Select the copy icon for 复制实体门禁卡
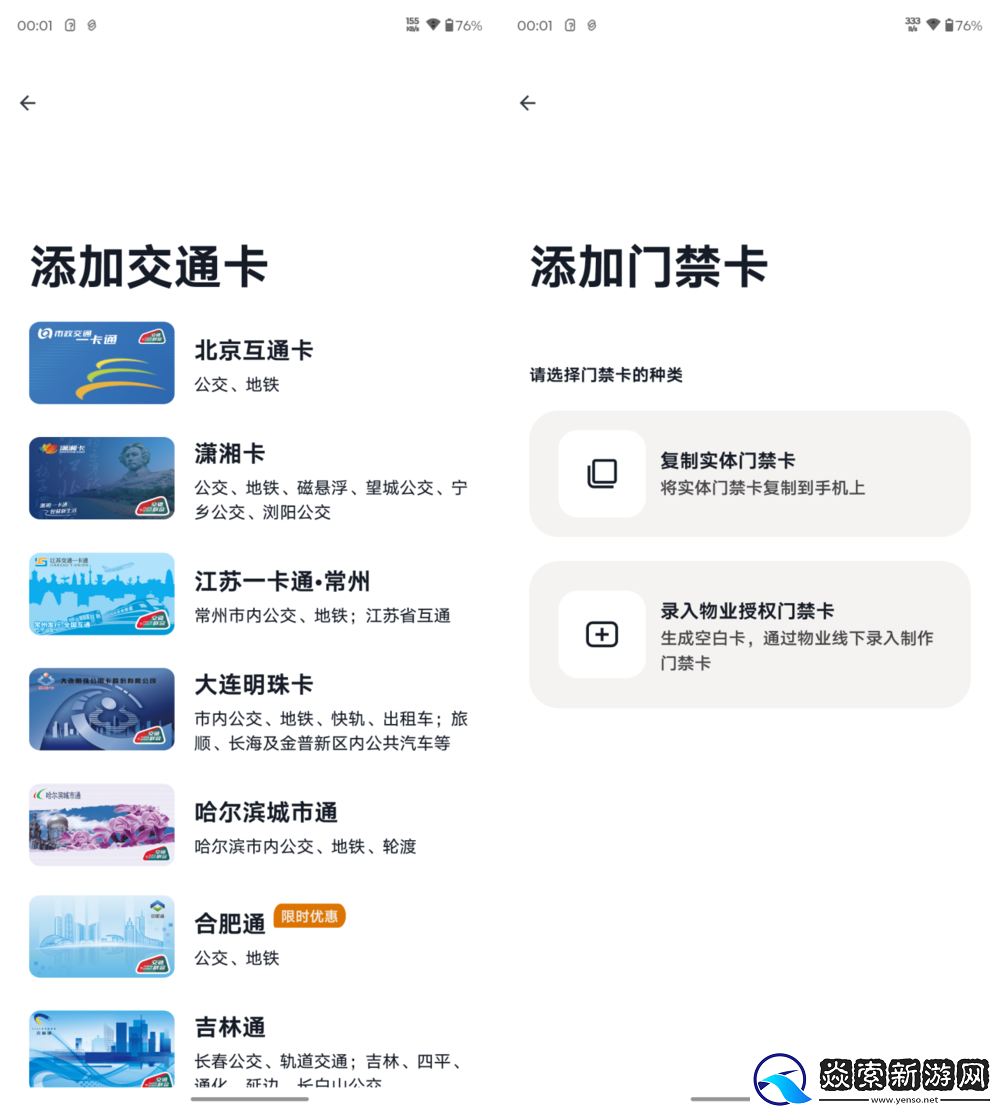The width and height of the screenshot is (1000, 1111). (601, 473)
